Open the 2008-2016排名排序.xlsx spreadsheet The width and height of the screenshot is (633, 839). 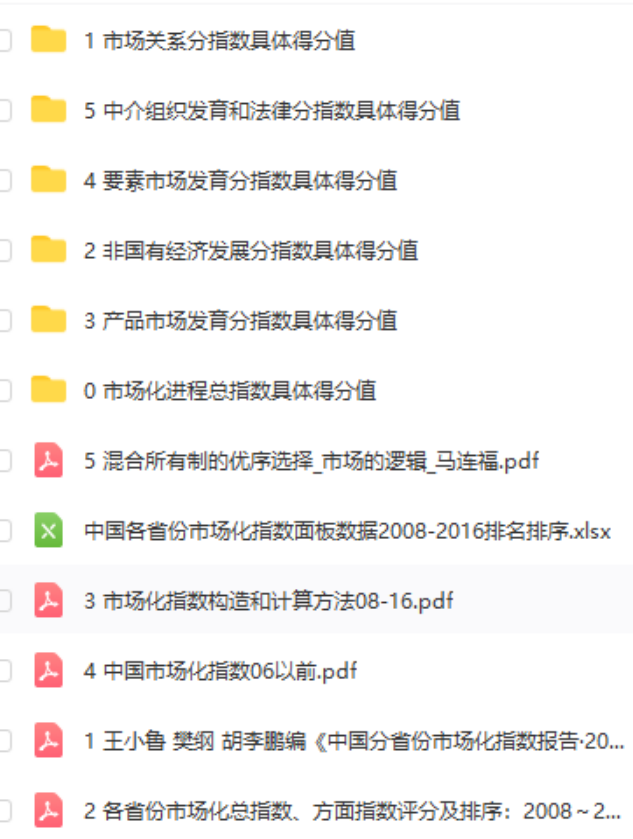tap(347, 531)
